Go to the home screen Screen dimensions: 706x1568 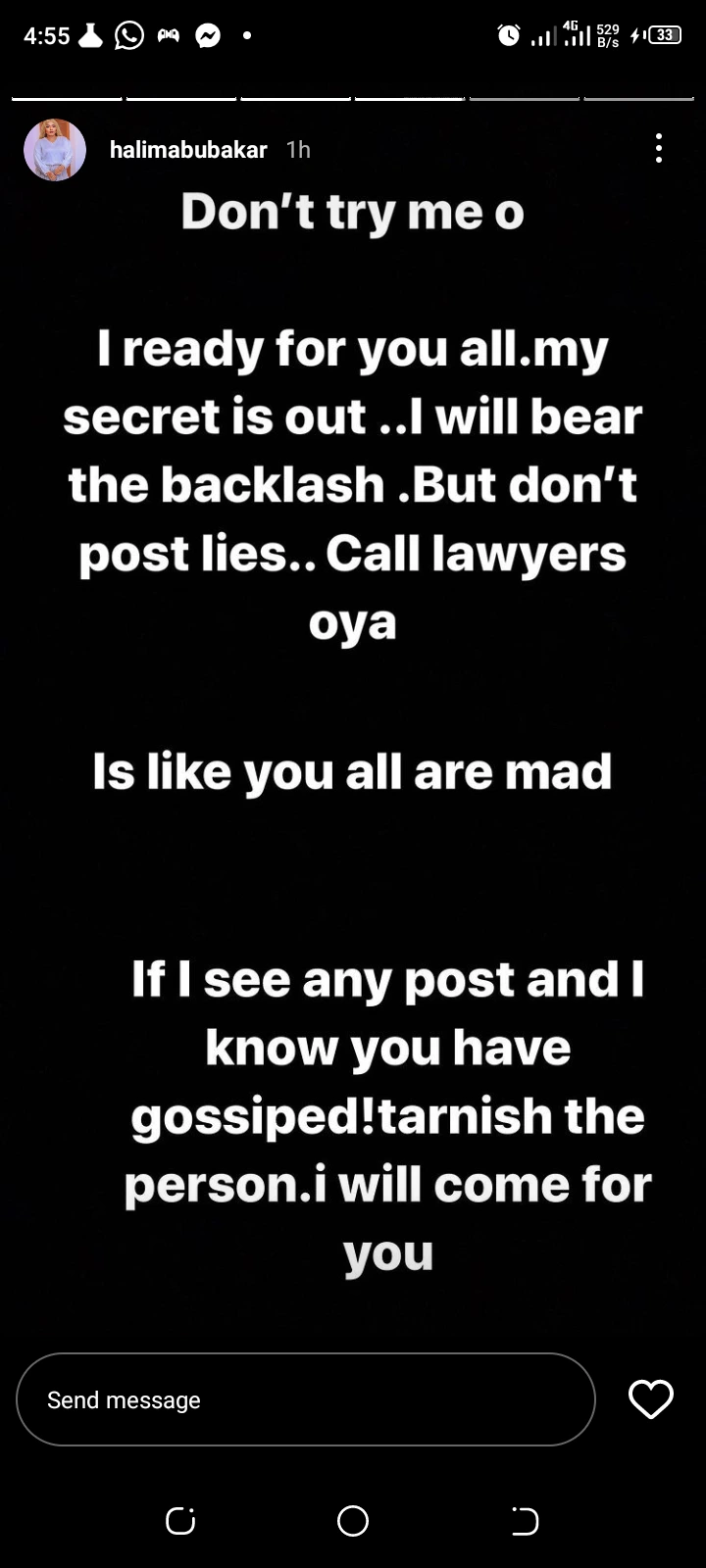pos(353,1521)
